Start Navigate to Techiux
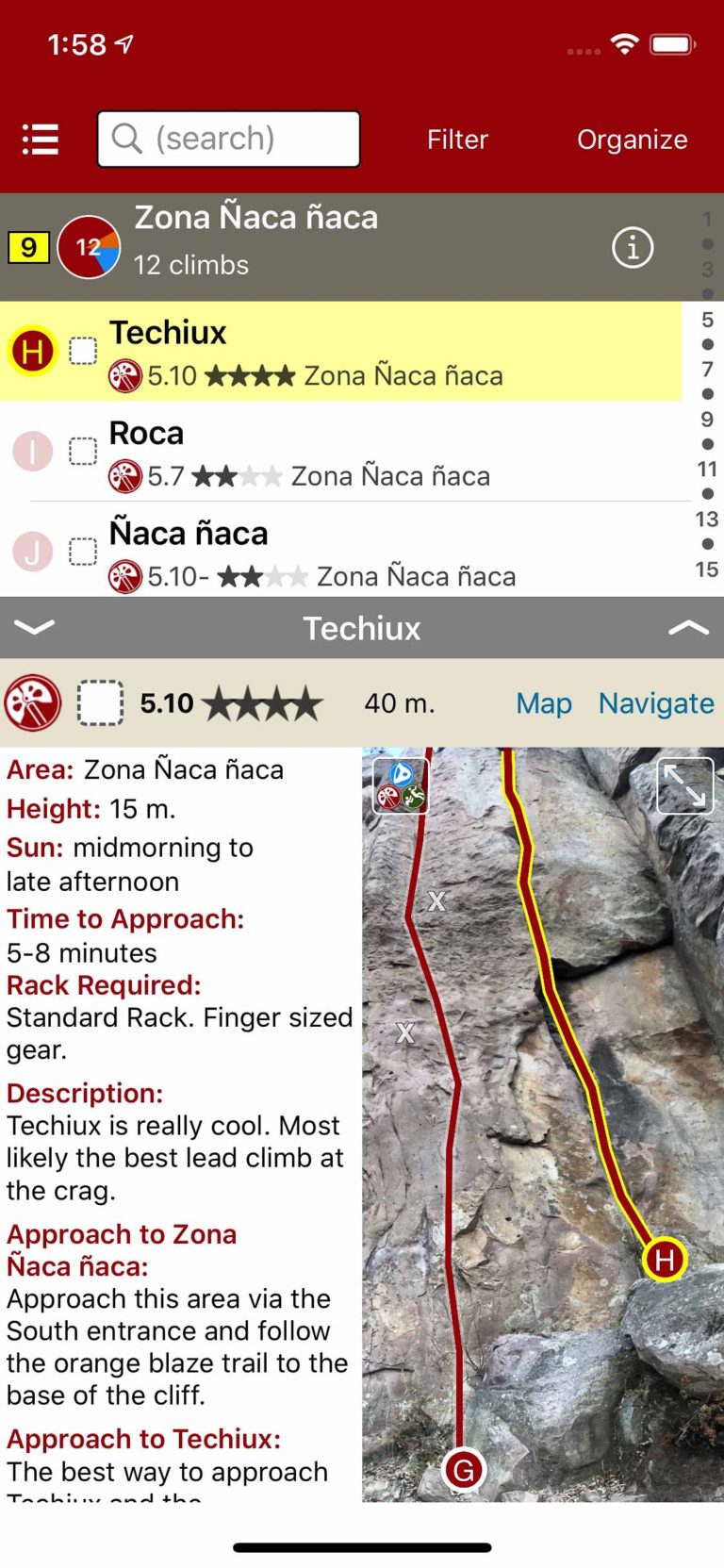Image resolution: width=724 pixels, height=1568 pixels. tap(656, 703)
